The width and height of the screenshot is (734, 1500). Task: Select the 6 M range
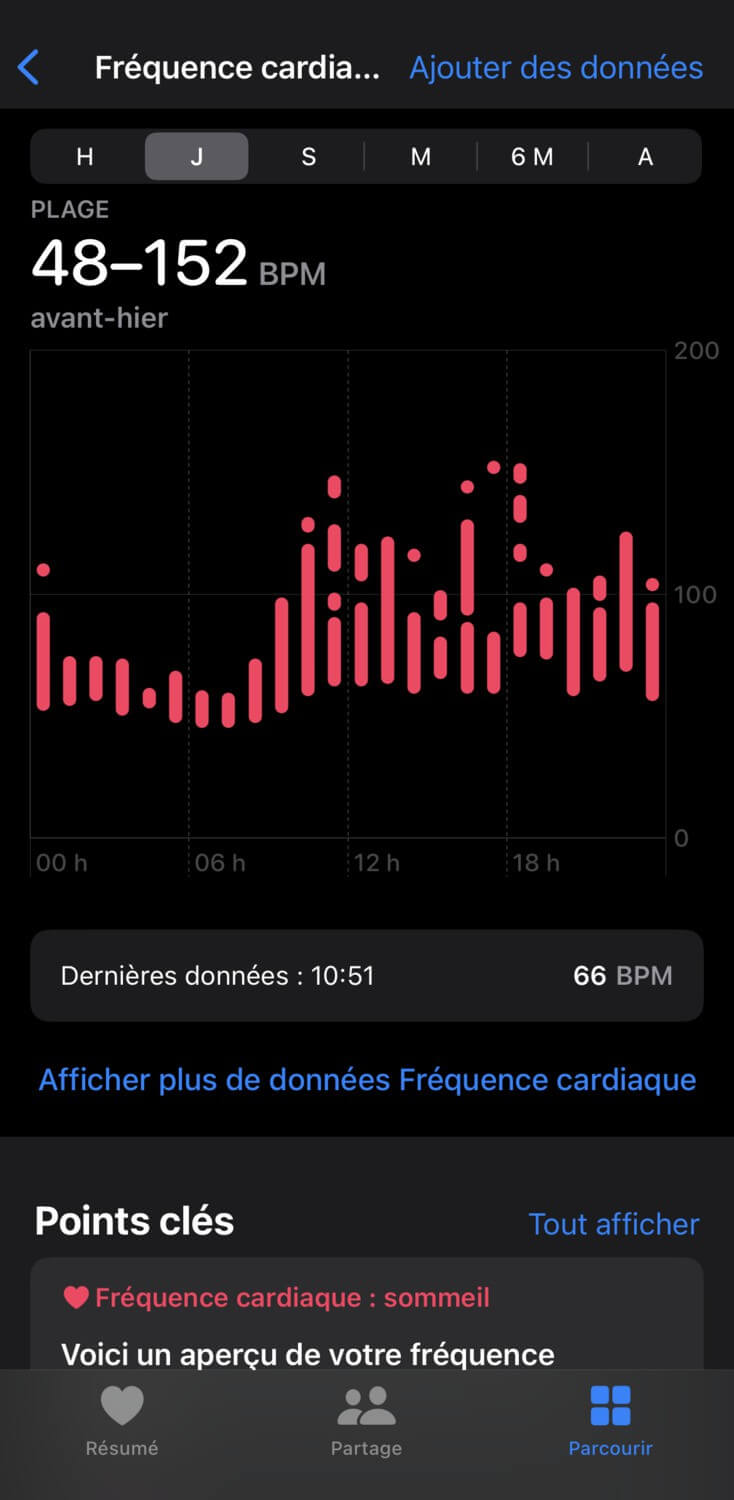[x=532, y=157]
